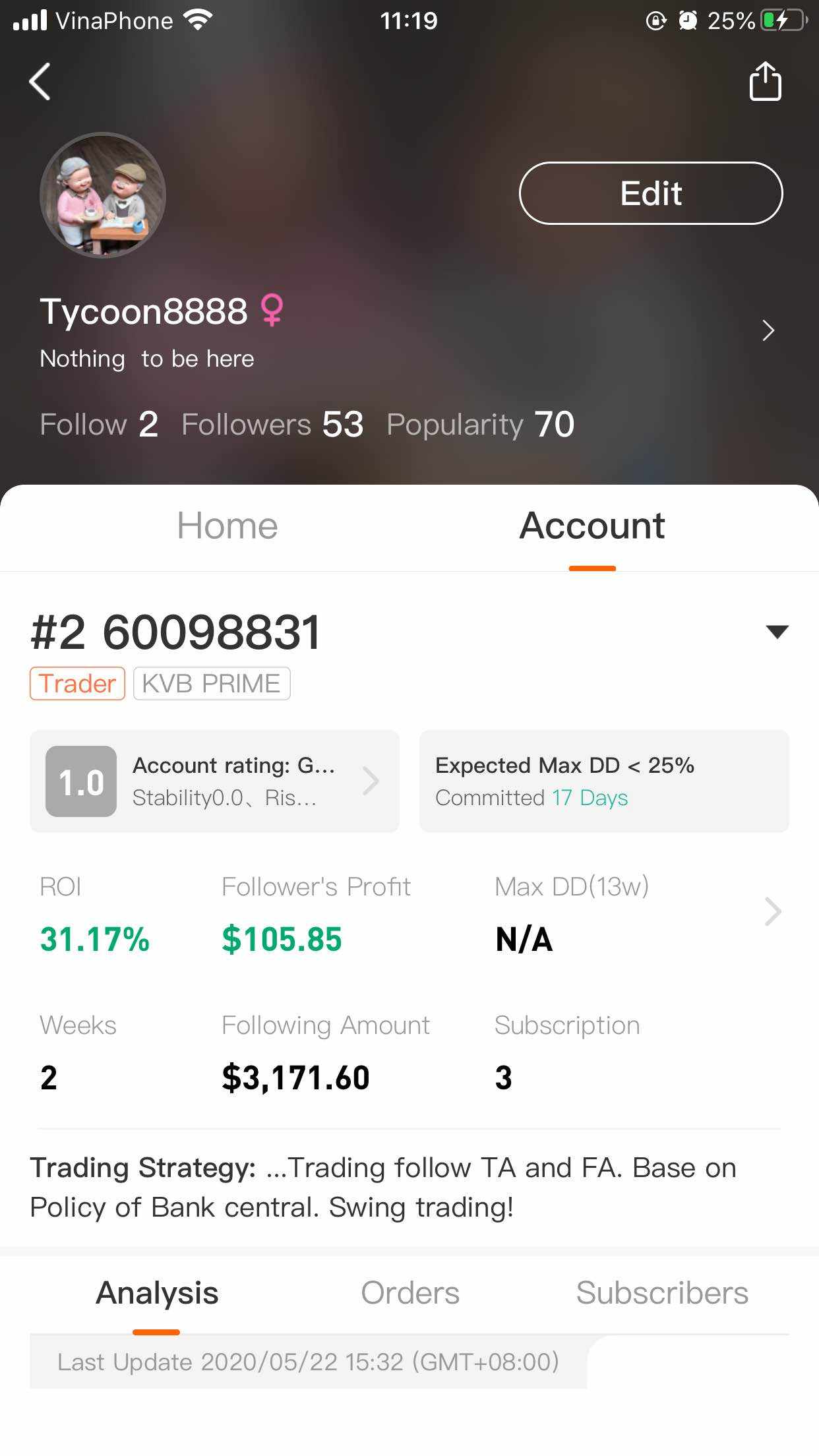Switch to the Home tab
The width and height of the screenshot is (819, 1456).
click(x=228, y=526)
